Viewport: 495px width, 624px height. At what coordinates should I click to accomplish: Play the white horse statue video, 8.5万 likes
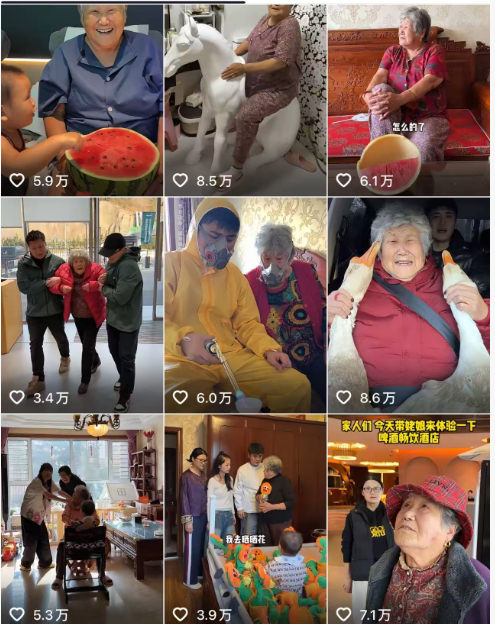246,100
